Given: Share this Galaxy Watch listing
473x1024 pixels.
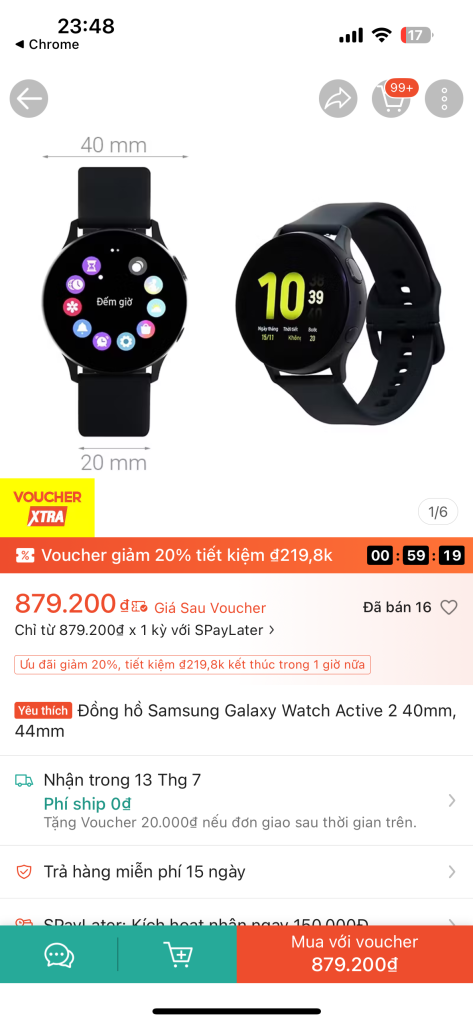Looking at the screenshot, I should tap(338, 99).
